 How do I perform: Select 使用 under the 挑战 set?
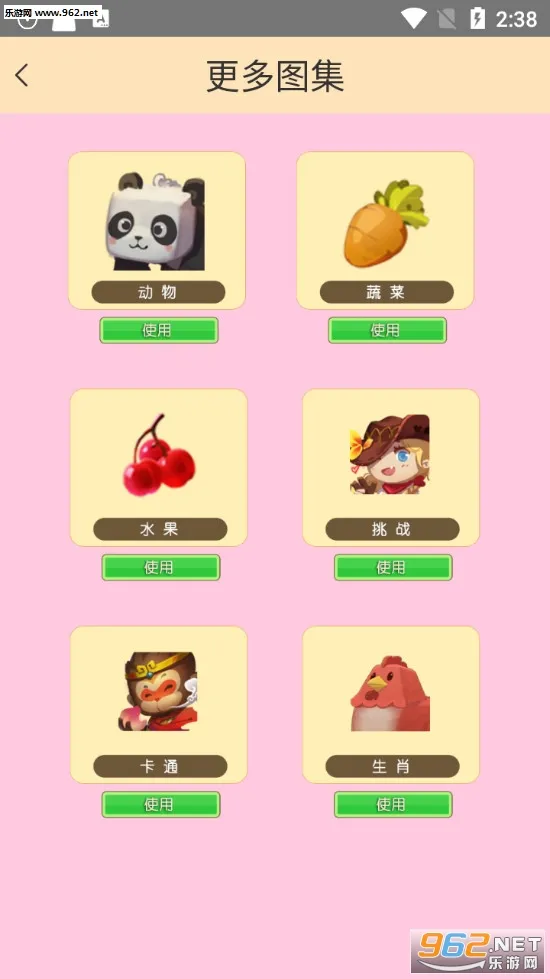pos(393,567)
